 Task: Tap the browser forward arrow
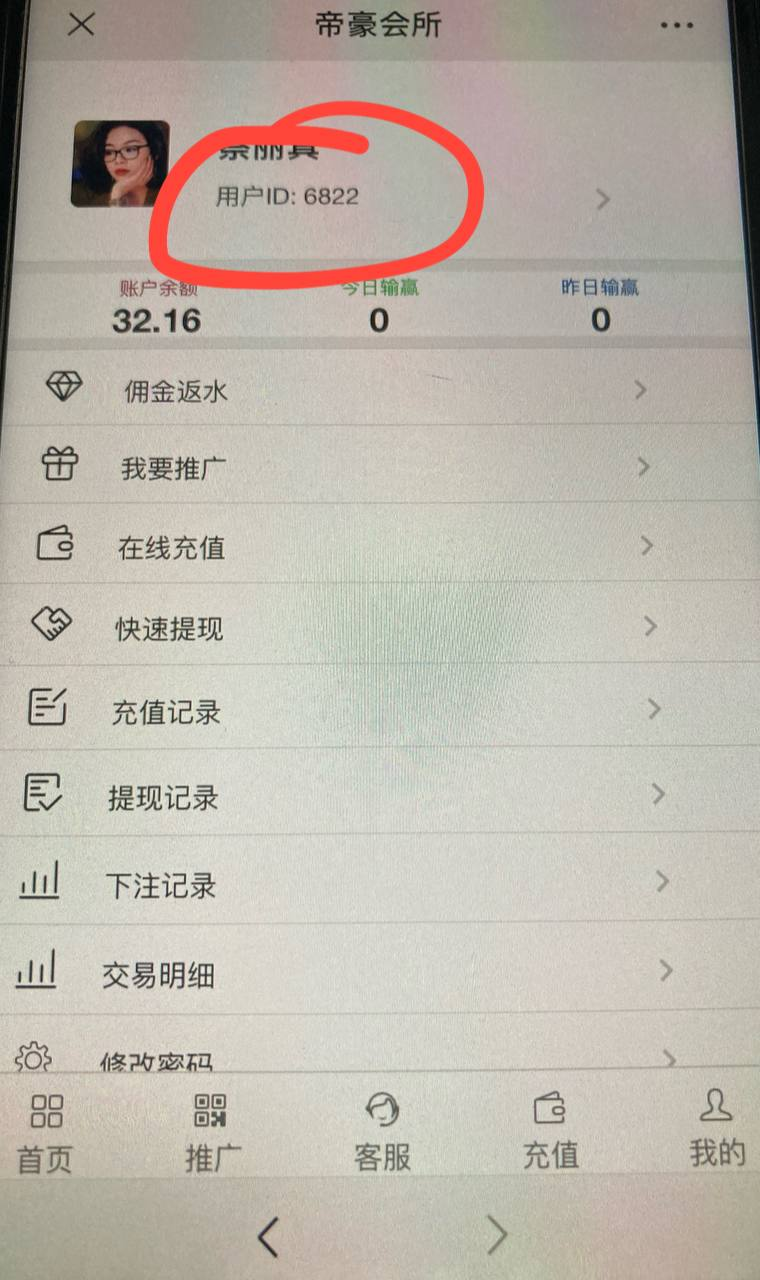pyautogui.click(x=497, y=1237)
